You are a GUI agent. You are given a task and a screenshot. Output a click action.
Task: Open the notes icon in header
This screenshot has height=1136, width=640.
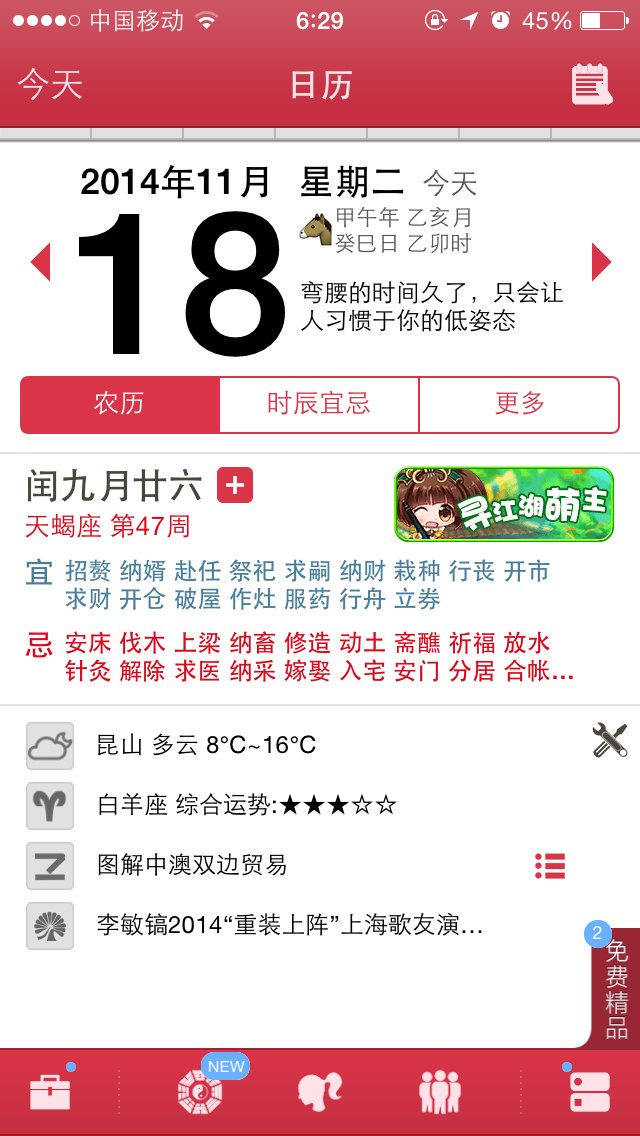click(591, 84)
